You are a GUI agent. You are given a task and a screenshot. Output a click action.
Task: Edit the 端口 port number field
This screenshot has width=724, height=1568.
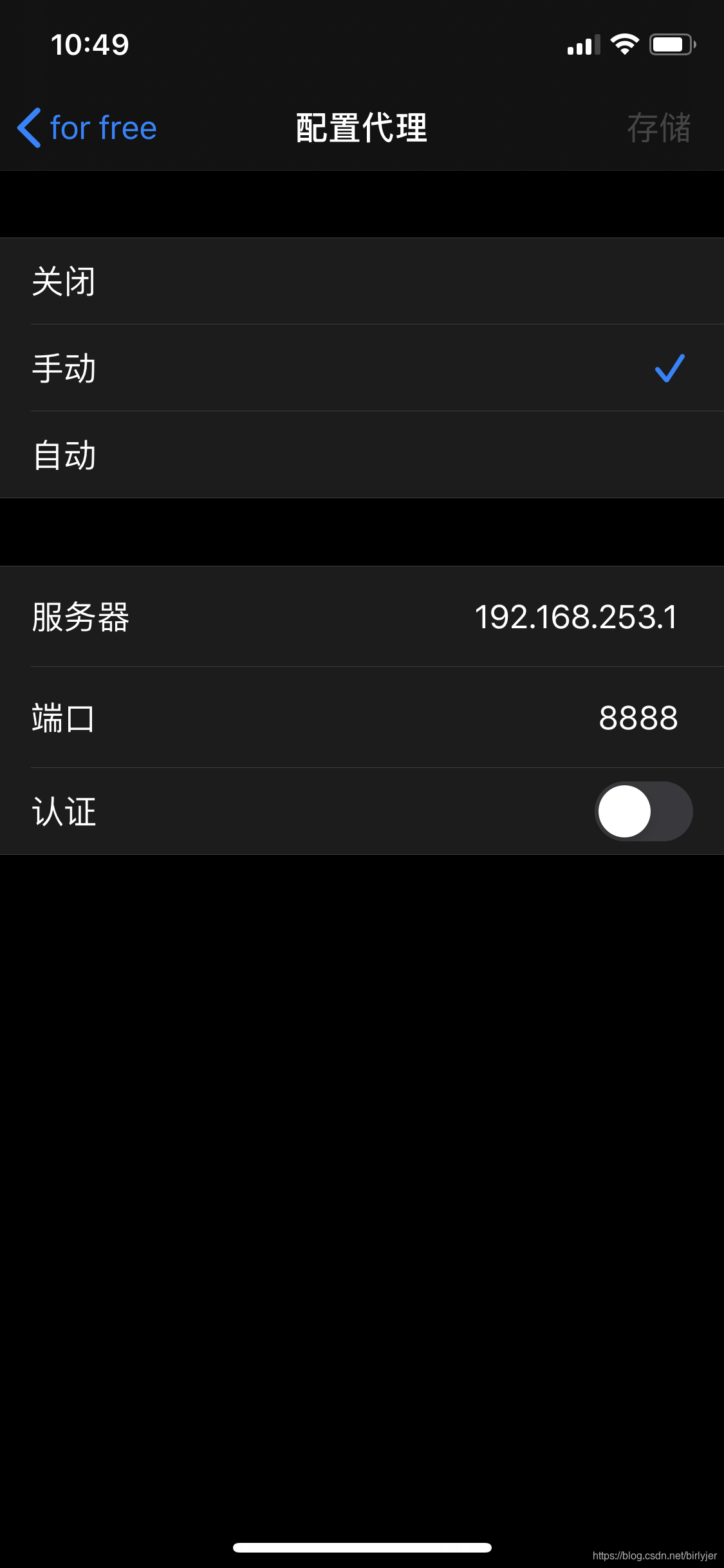coord(362,718)
